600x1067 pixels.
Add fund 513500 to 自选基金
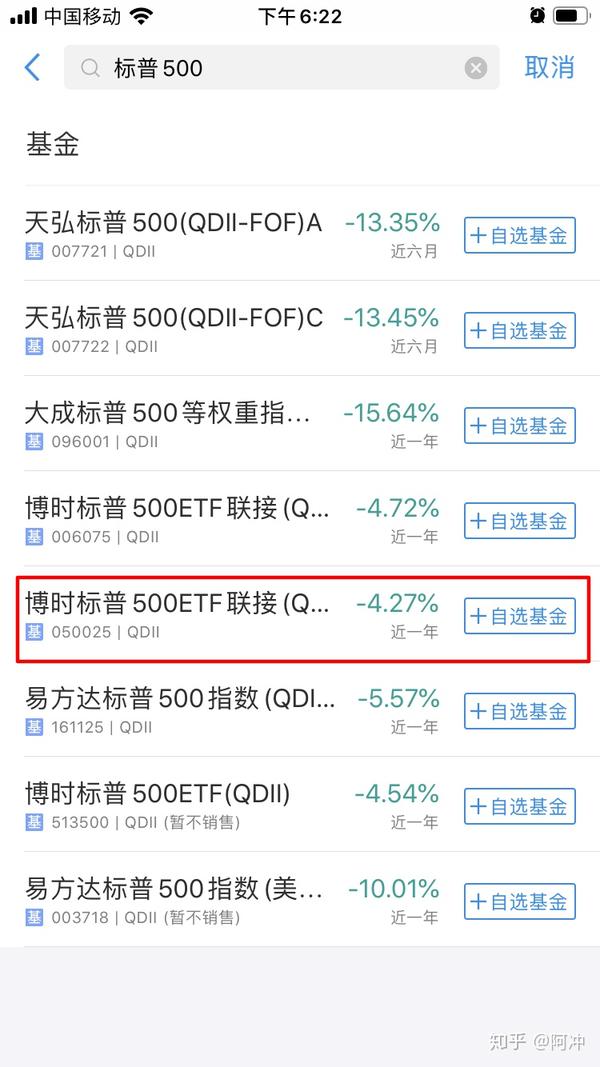tap(520, 806)
